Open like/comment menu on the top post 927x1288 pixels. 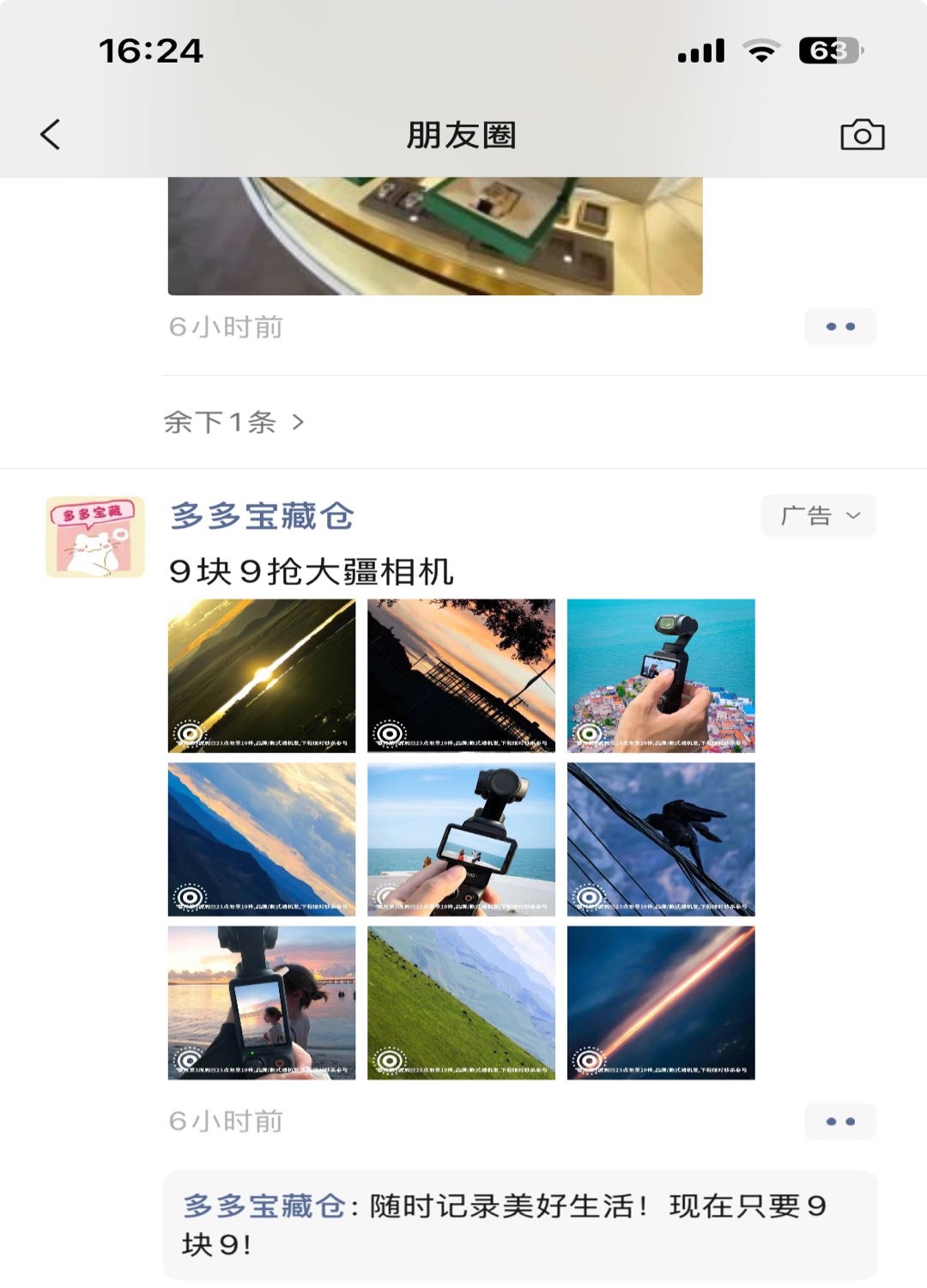[839, 326]
